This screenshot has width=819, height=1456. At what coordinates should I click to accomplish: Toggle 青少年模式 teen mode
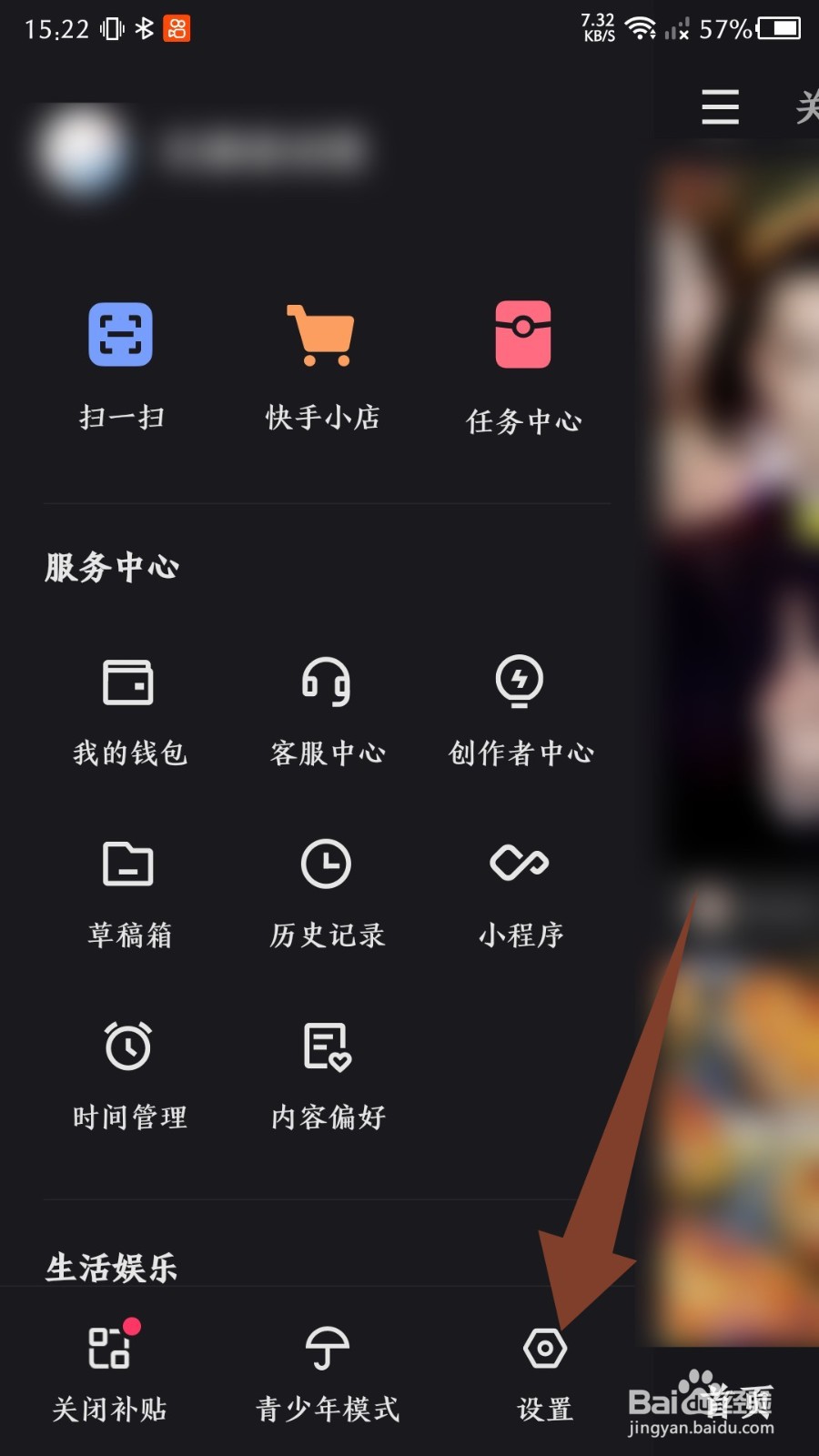pos(326,1374)
